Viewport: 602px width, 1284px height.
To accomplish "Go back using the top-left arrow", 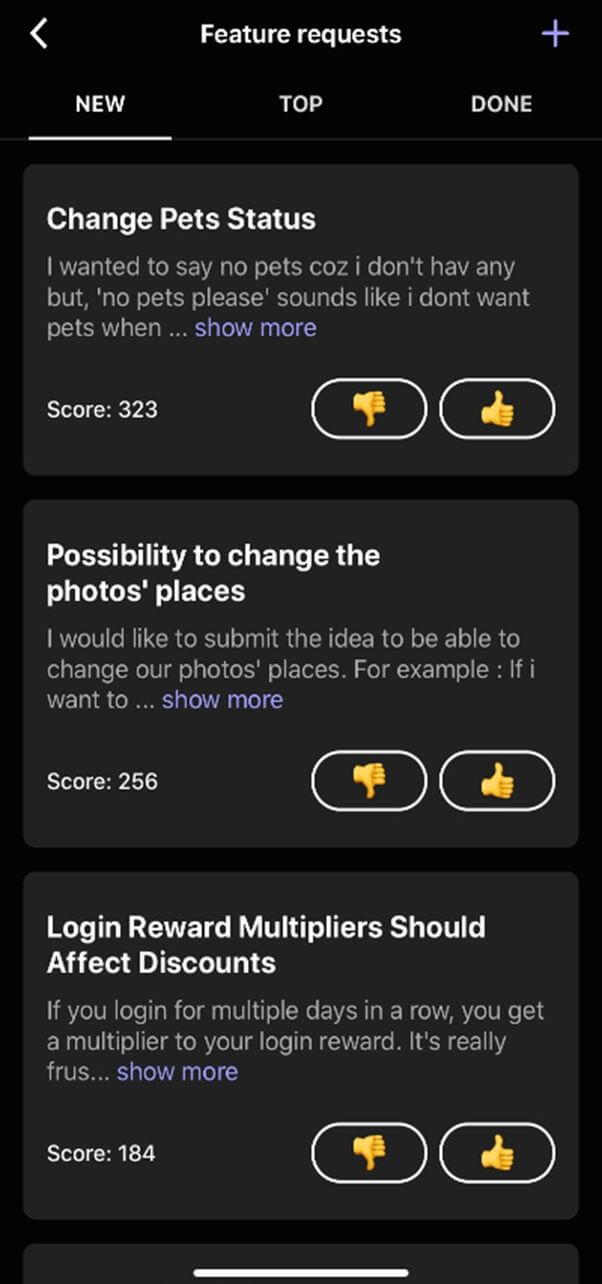I will pos(39,34).
